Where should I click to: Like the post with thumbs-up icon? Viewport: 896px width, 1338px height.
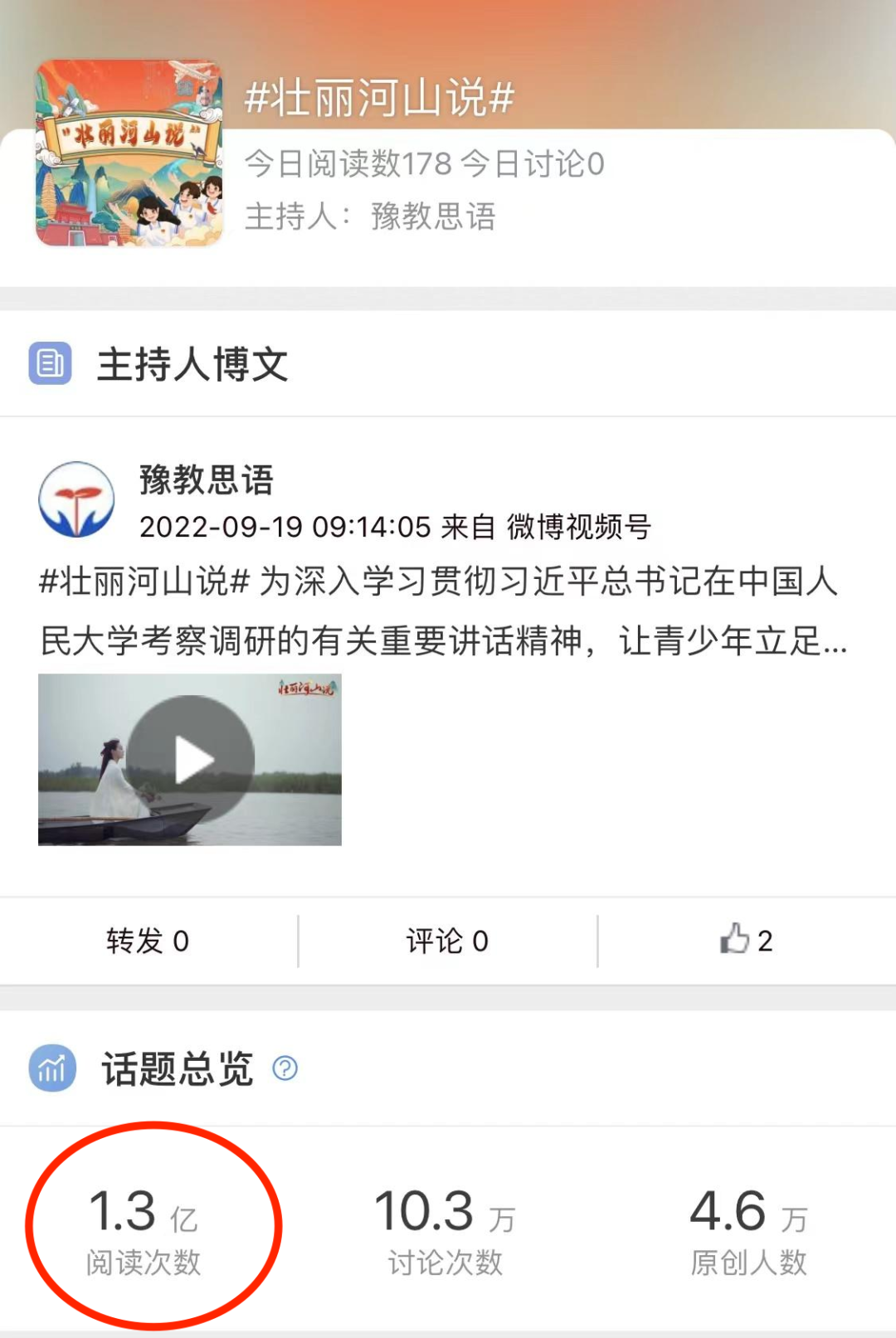tap(745, 940)
